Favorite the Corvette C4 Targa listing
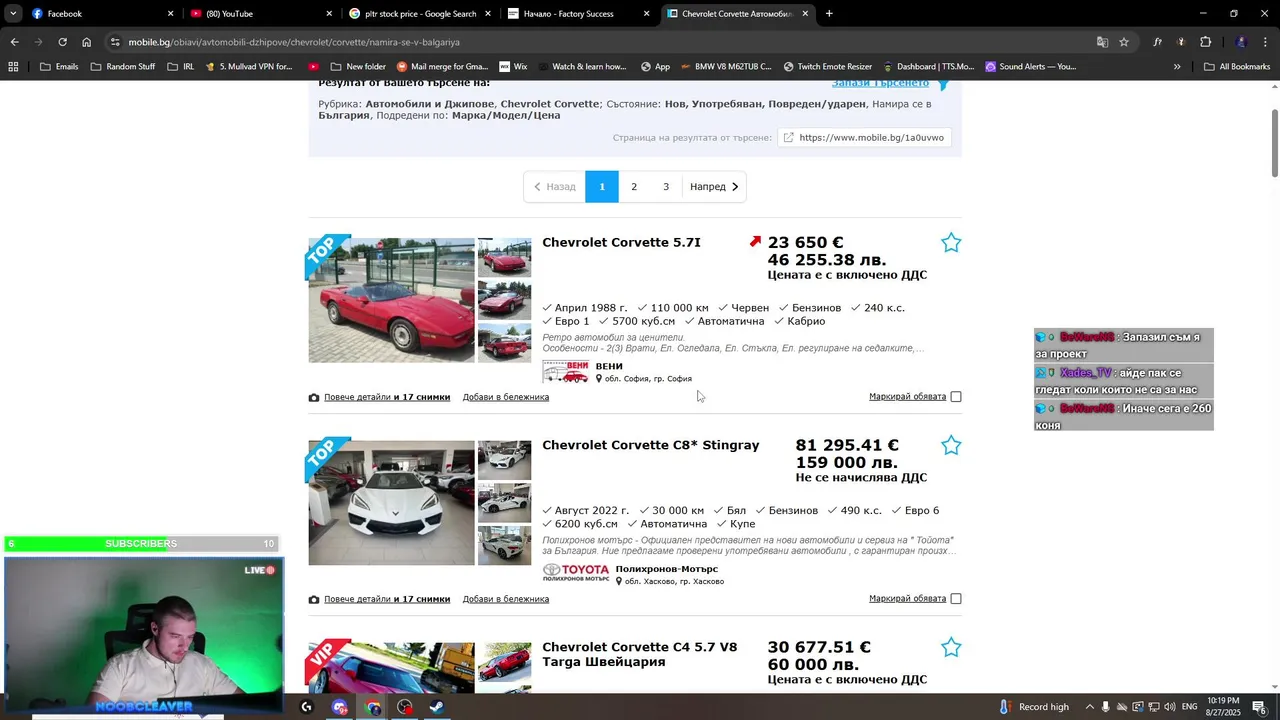1280x720 pixels. [x=950, y=648]
